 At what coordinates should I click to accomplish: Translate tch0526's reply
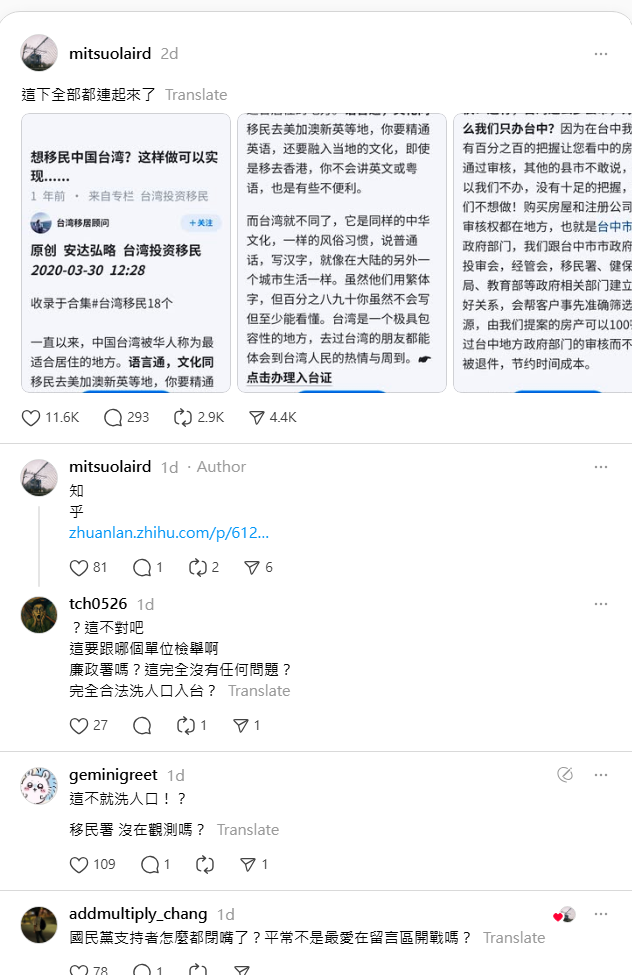[x=259, y=691]
